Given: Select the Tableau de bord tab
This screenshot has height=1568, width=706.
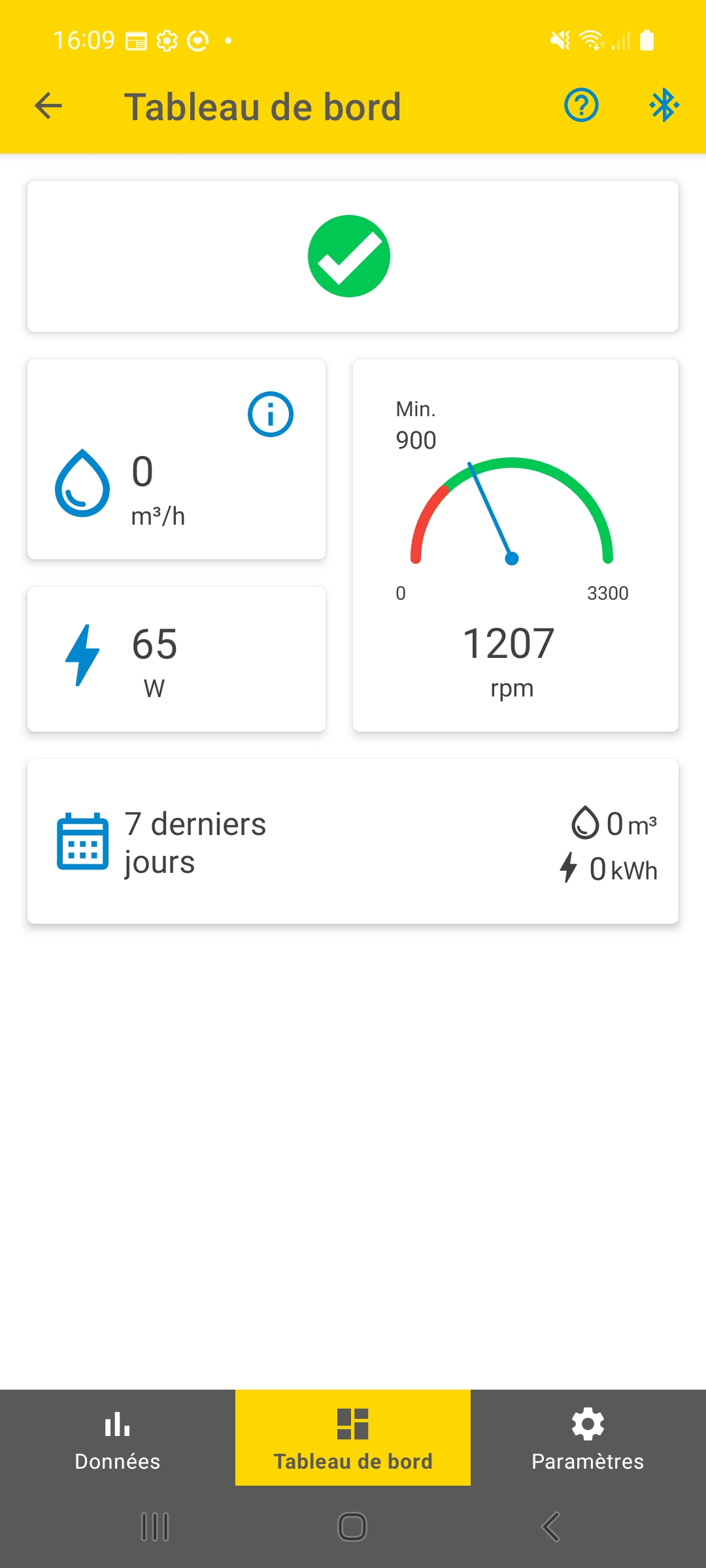Looking at the screenshot, I should click(353, 1437).
